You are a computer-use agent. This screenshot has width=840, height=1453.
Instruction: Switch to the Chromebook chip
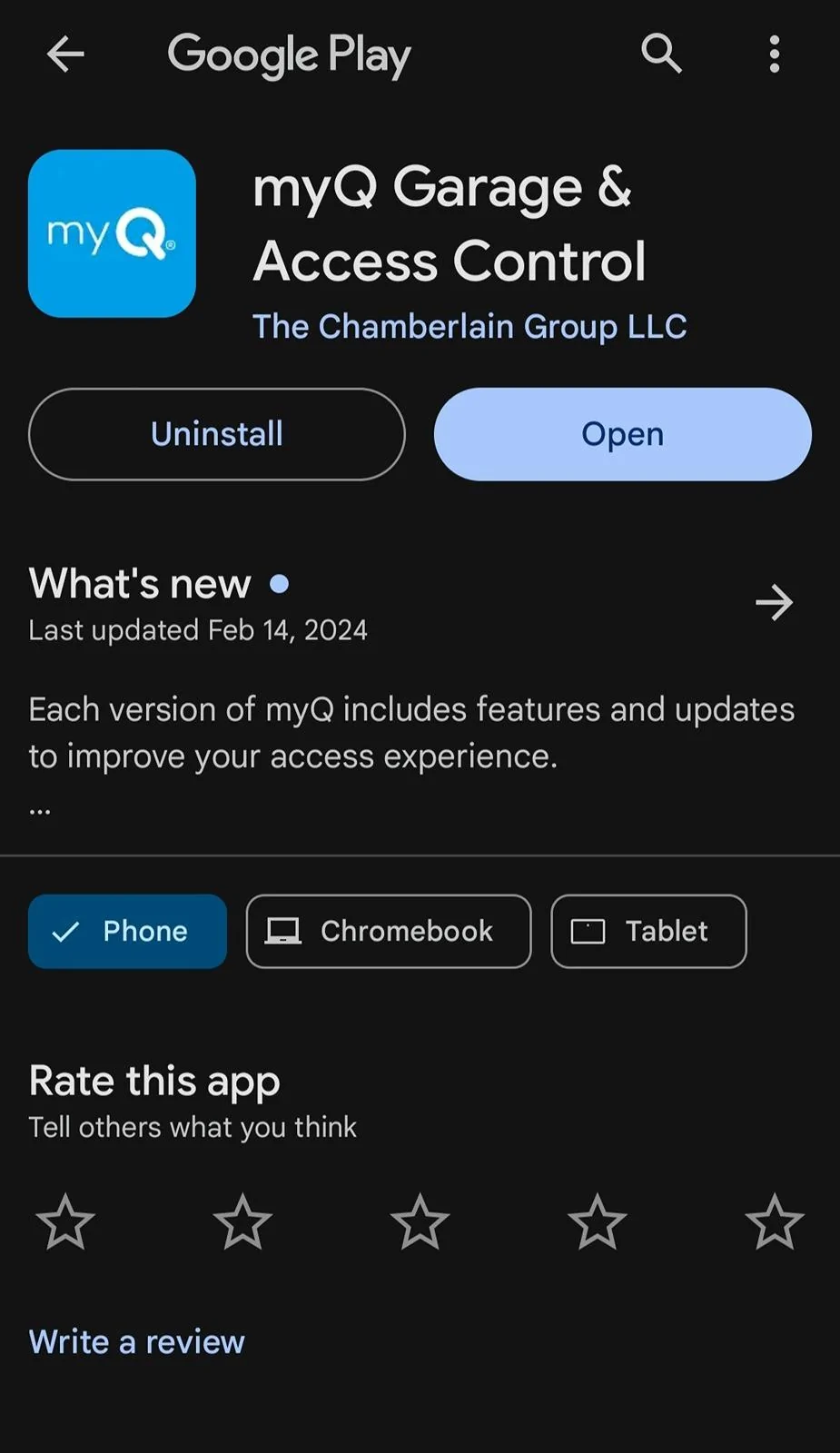[x=389, y=931]
